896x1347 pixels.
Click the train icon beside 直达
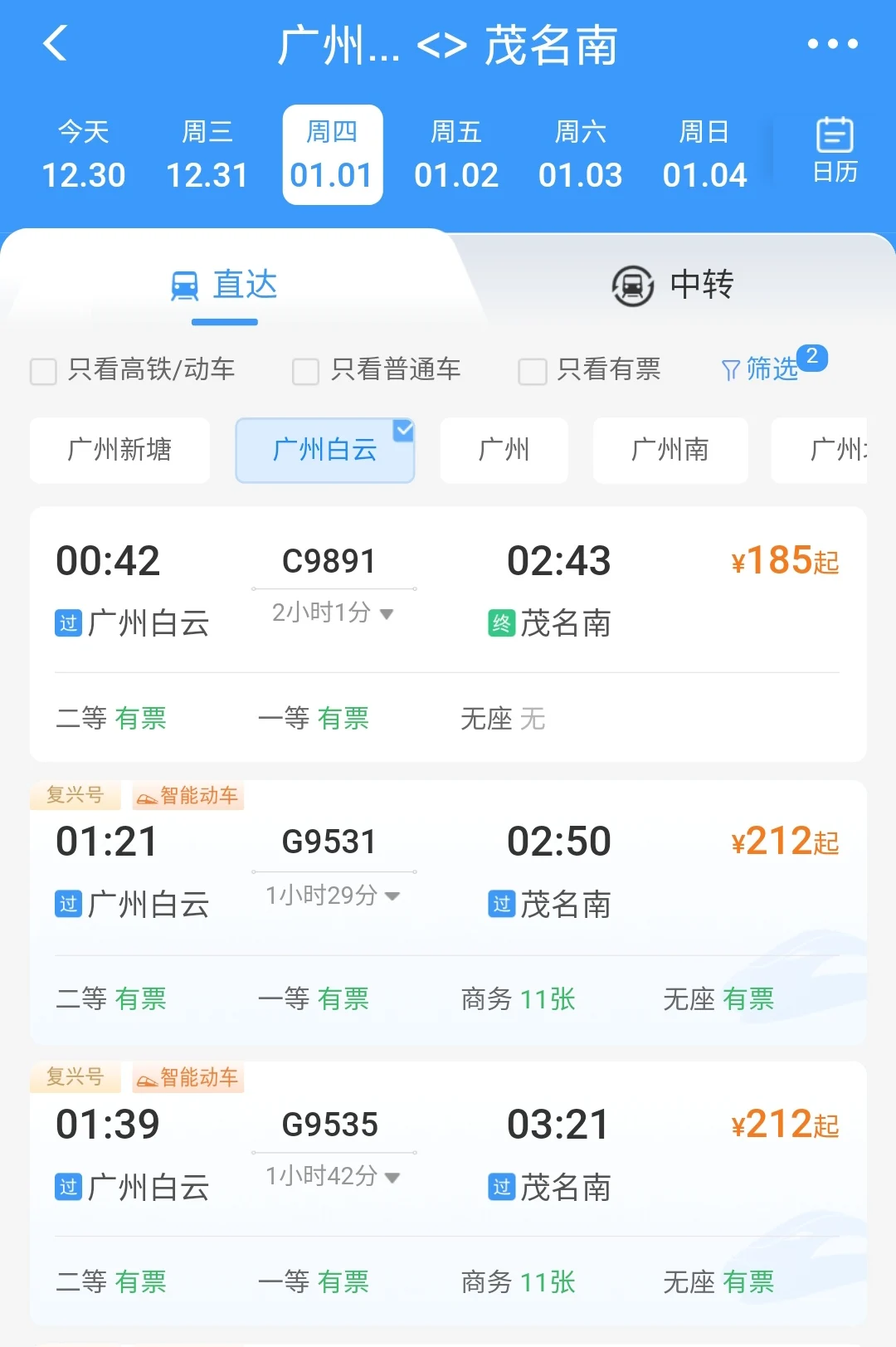coord(184,284)
